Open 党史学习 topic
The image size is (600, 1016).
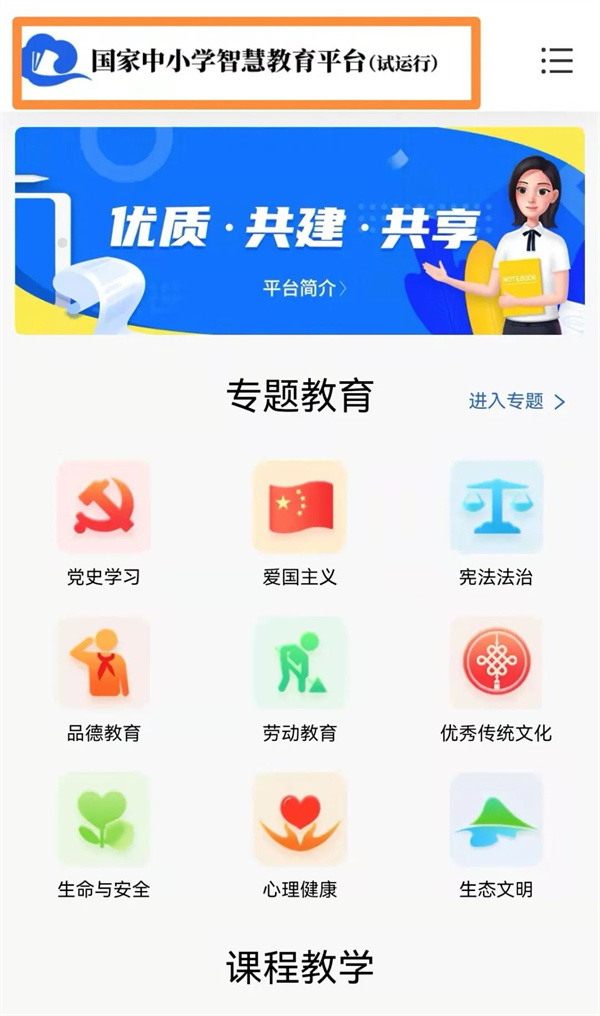click(x=103, y=508)
